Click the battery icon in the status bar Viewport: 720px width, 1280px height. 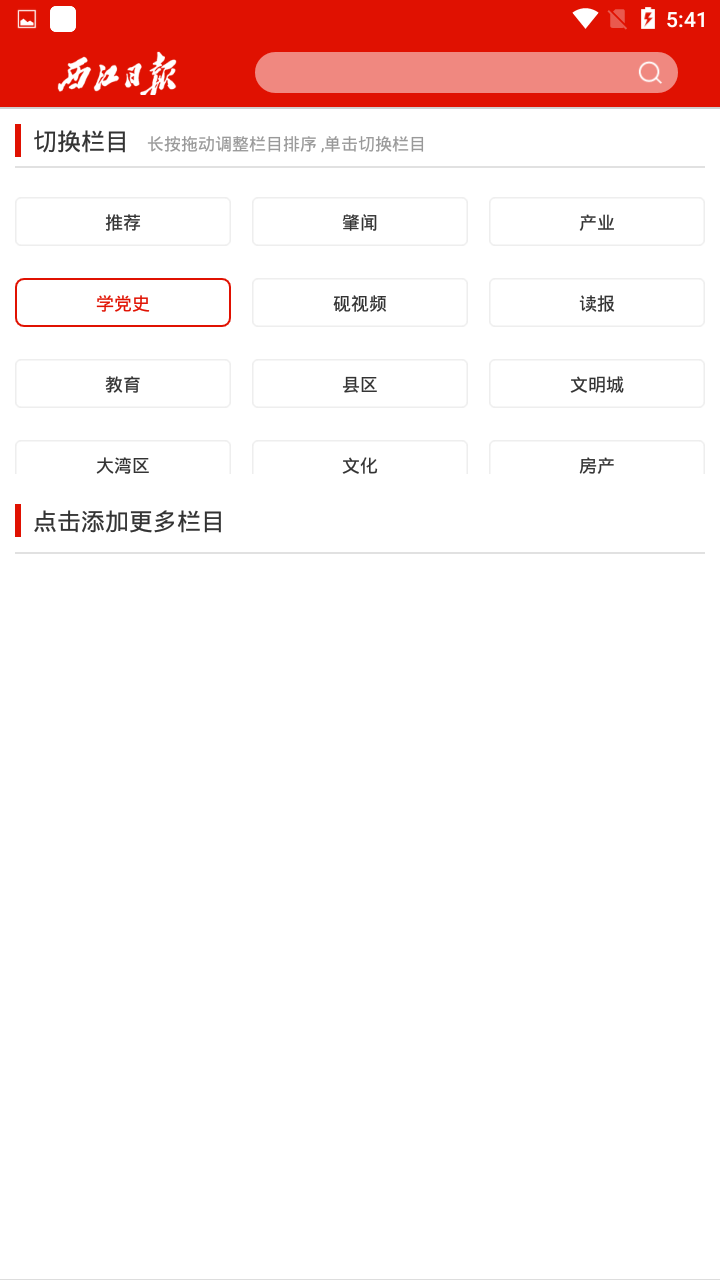[x=649, y=17]
